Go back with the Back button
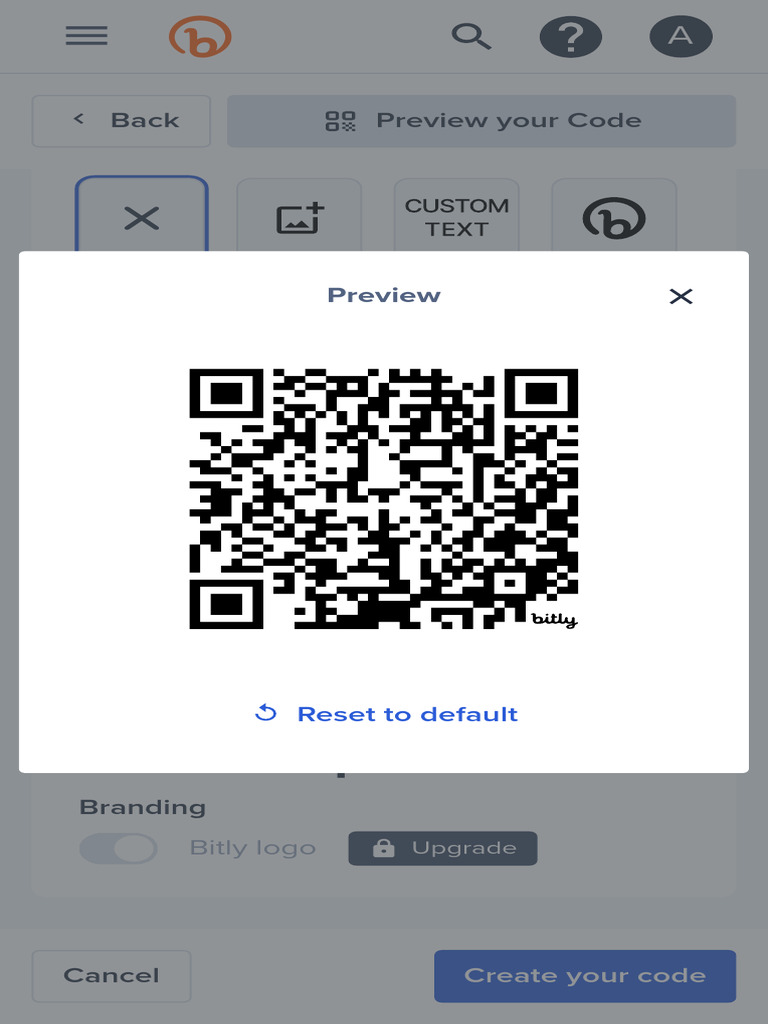The image size is (768, 1024). pos(121,121)
